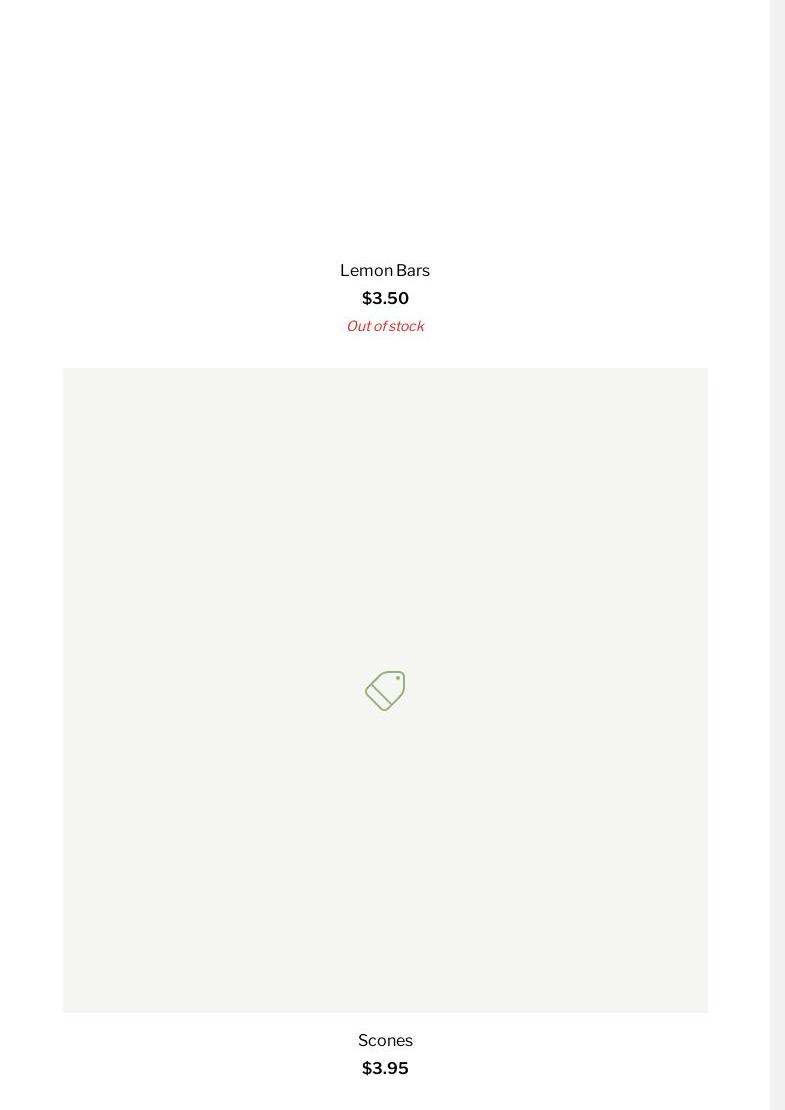Image resolution: width=785 pixels, height=1110 pixels.
Task: Open the Lemon Bars product page
Action: [385, 271]
